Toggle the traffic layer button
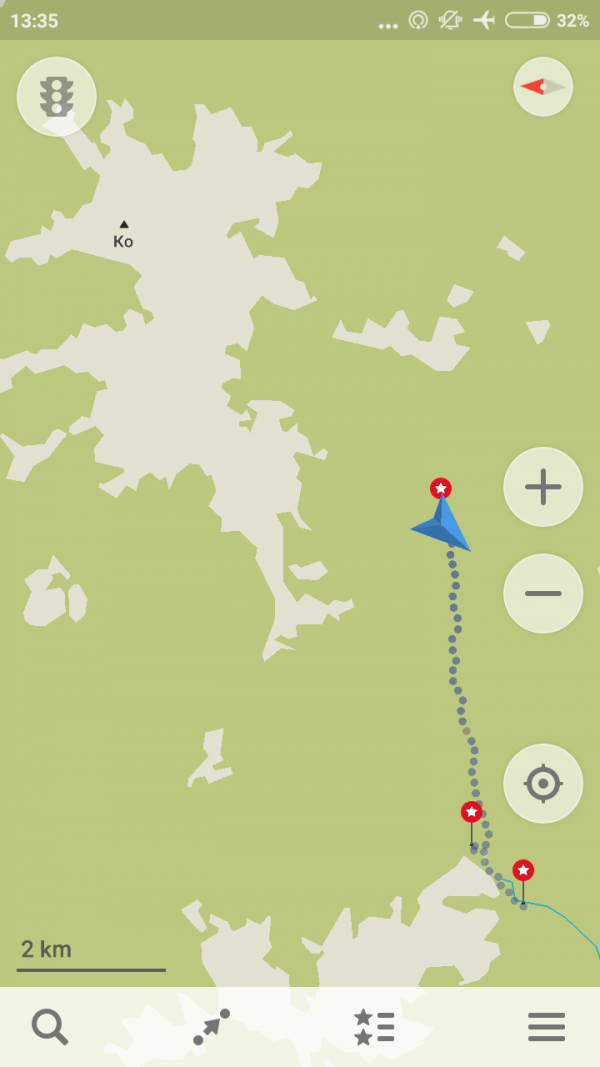This screenshot has width=600, height=1067. coord(56,97)
